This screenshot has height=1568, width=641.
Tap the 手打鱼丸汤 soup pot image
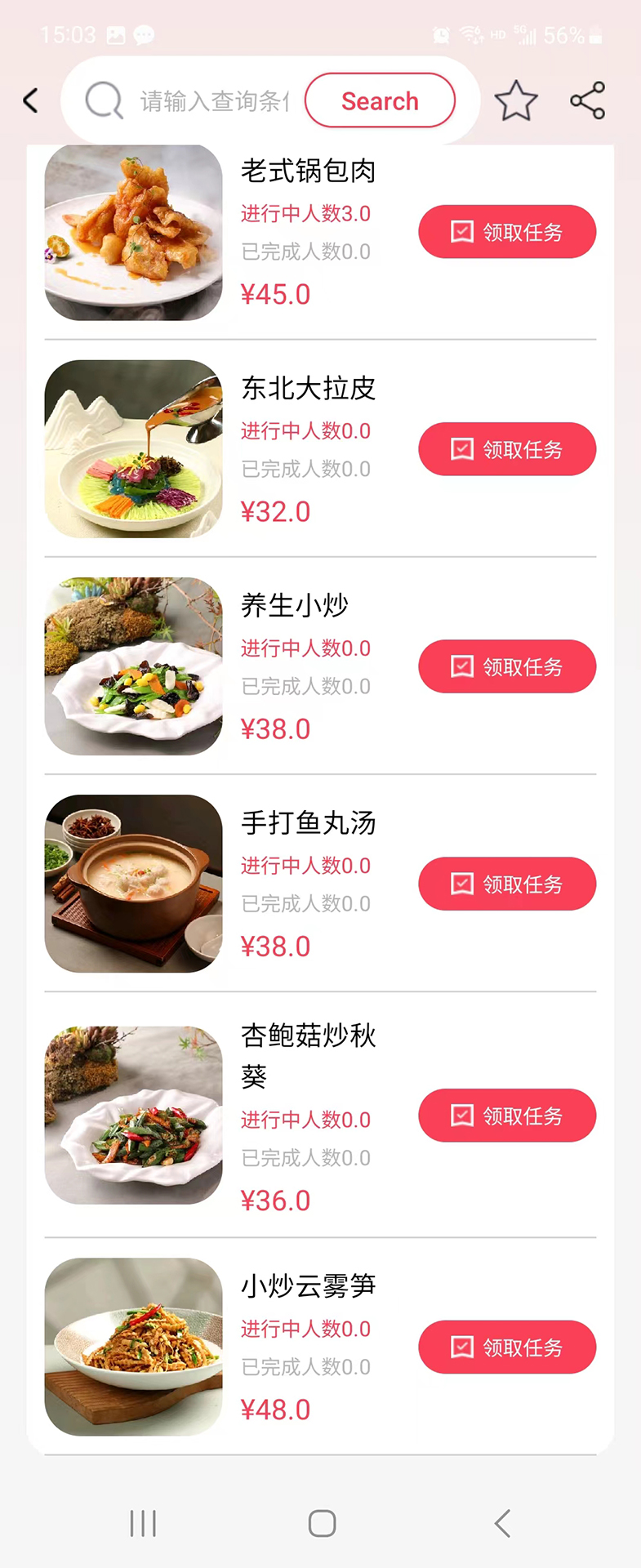(x=133, y=883)
